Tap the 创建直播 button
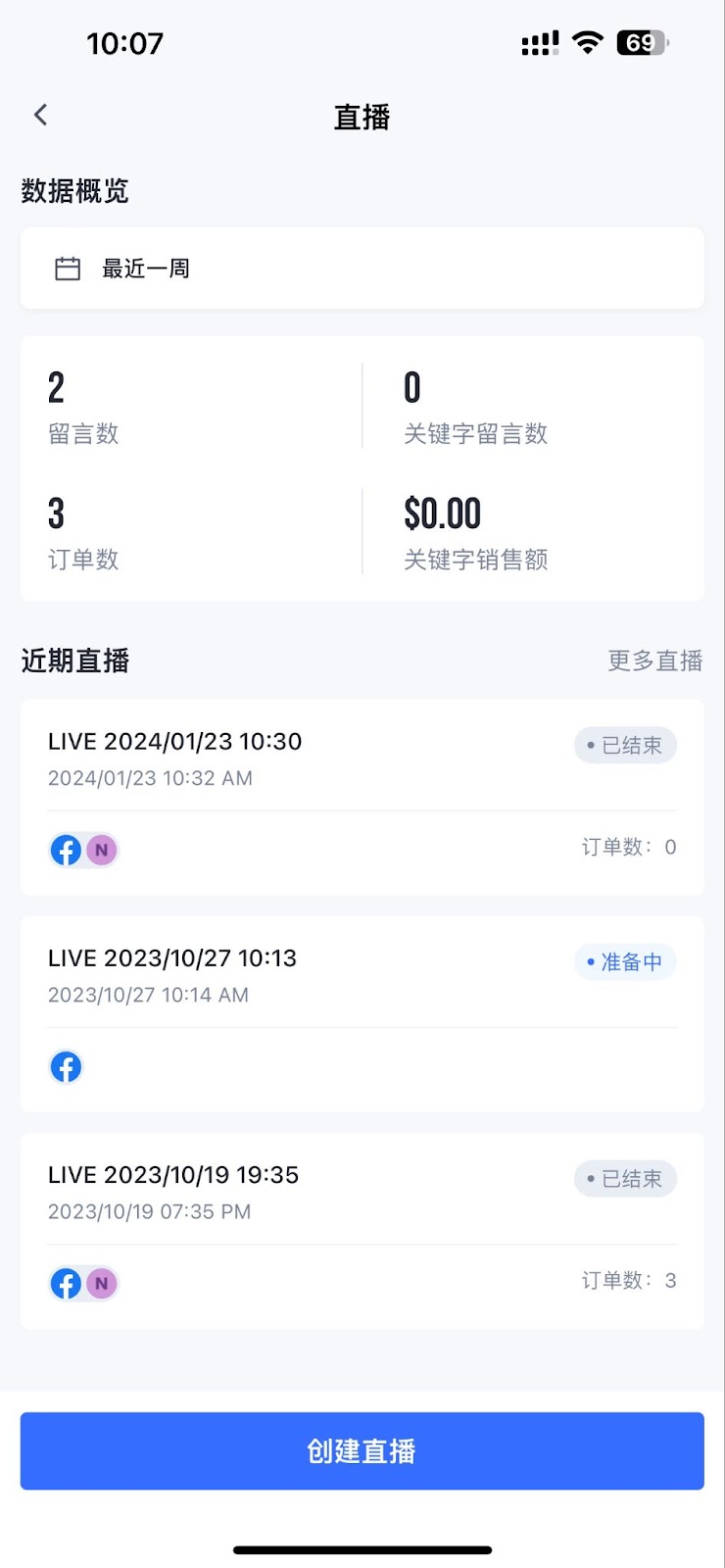This screenshot has width=725, height=1568. click(x=362, y=1451)
